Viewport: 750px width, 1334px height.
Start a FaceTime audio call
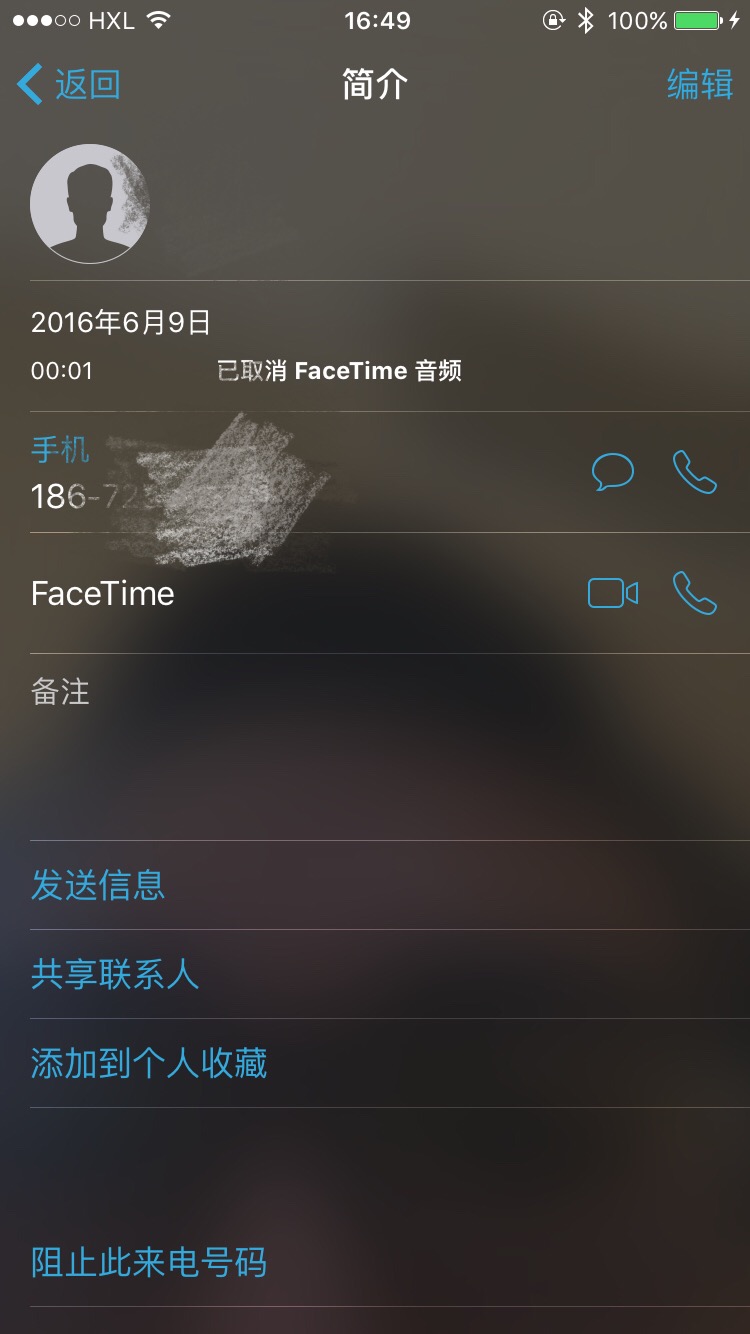point(695,593)
